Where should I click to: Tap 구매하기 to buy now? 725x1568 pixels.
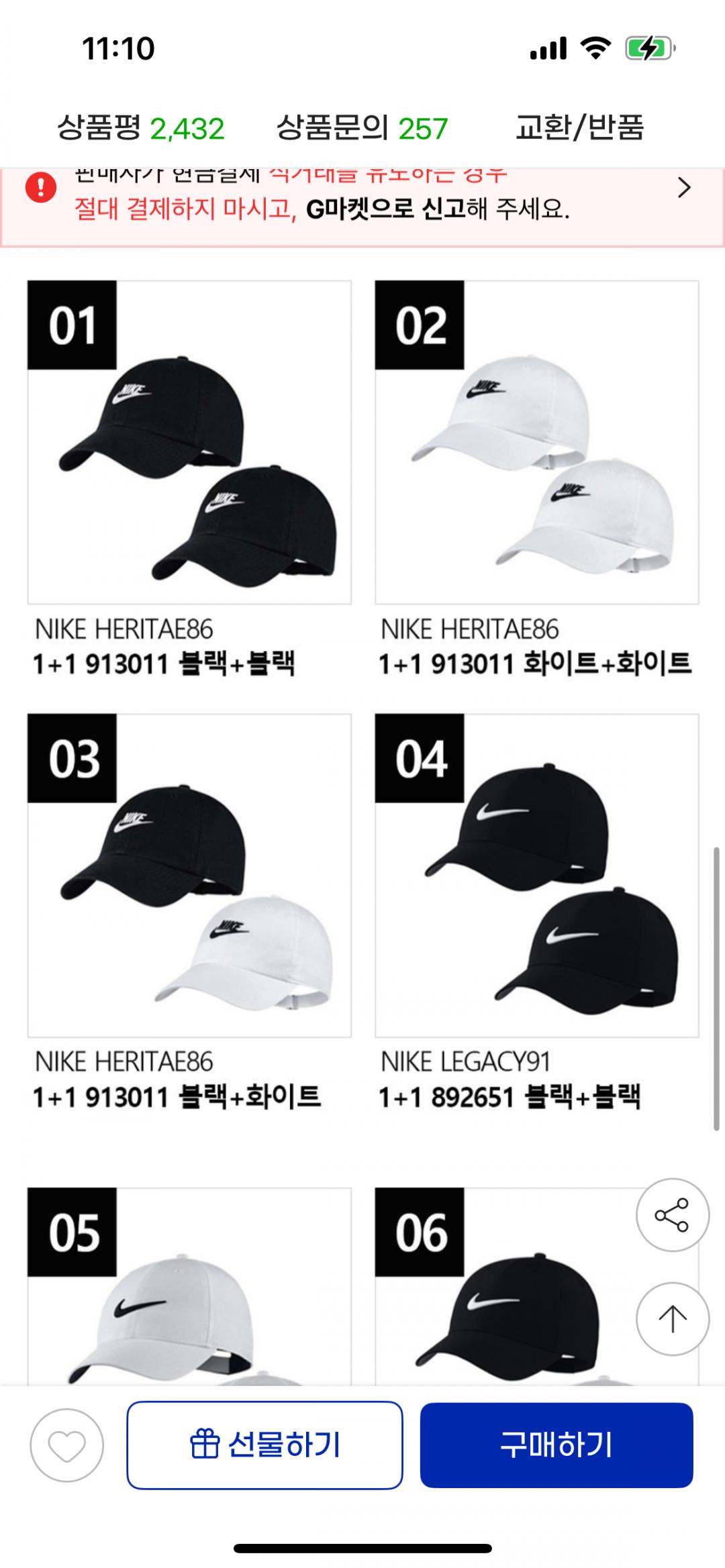tap(556, 1445)
